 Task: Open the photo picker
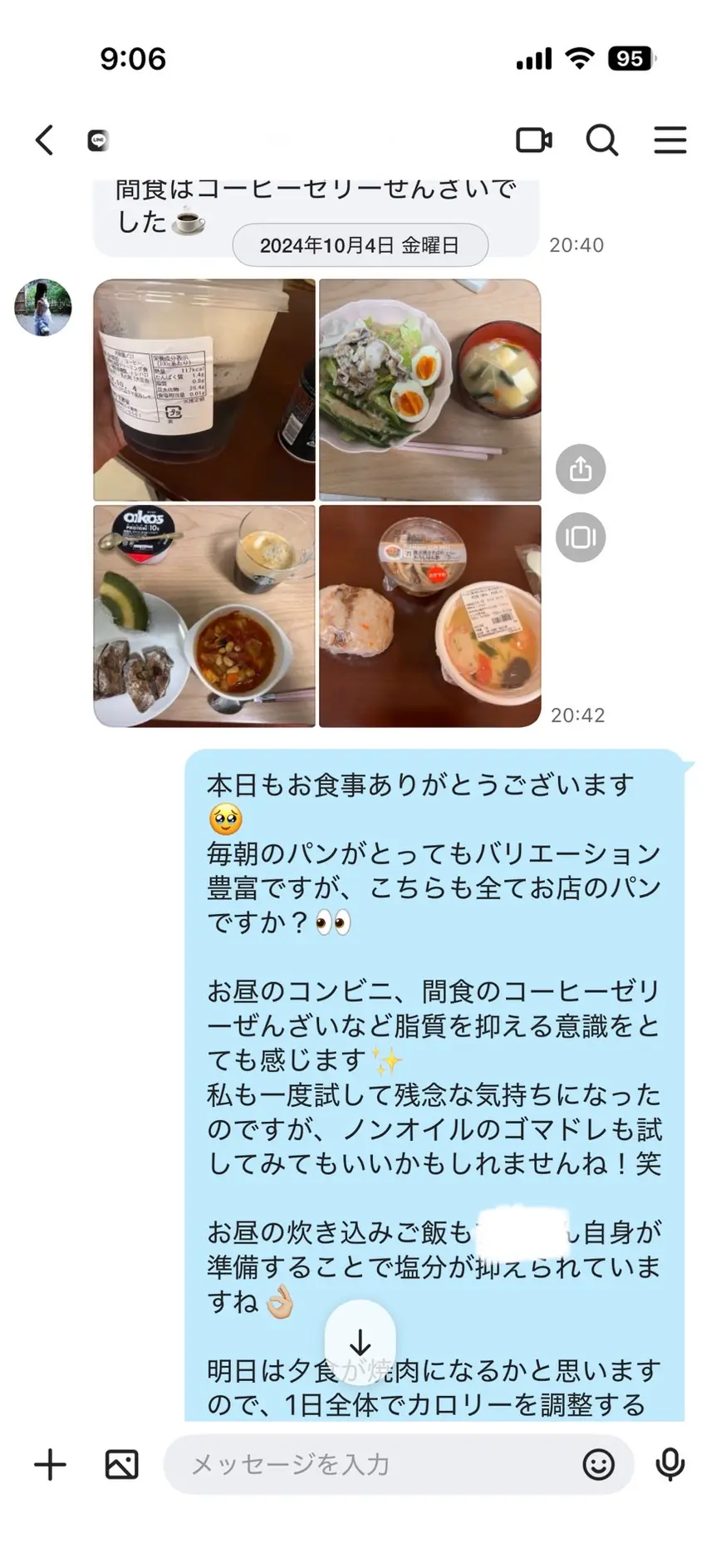[121, 1465]
